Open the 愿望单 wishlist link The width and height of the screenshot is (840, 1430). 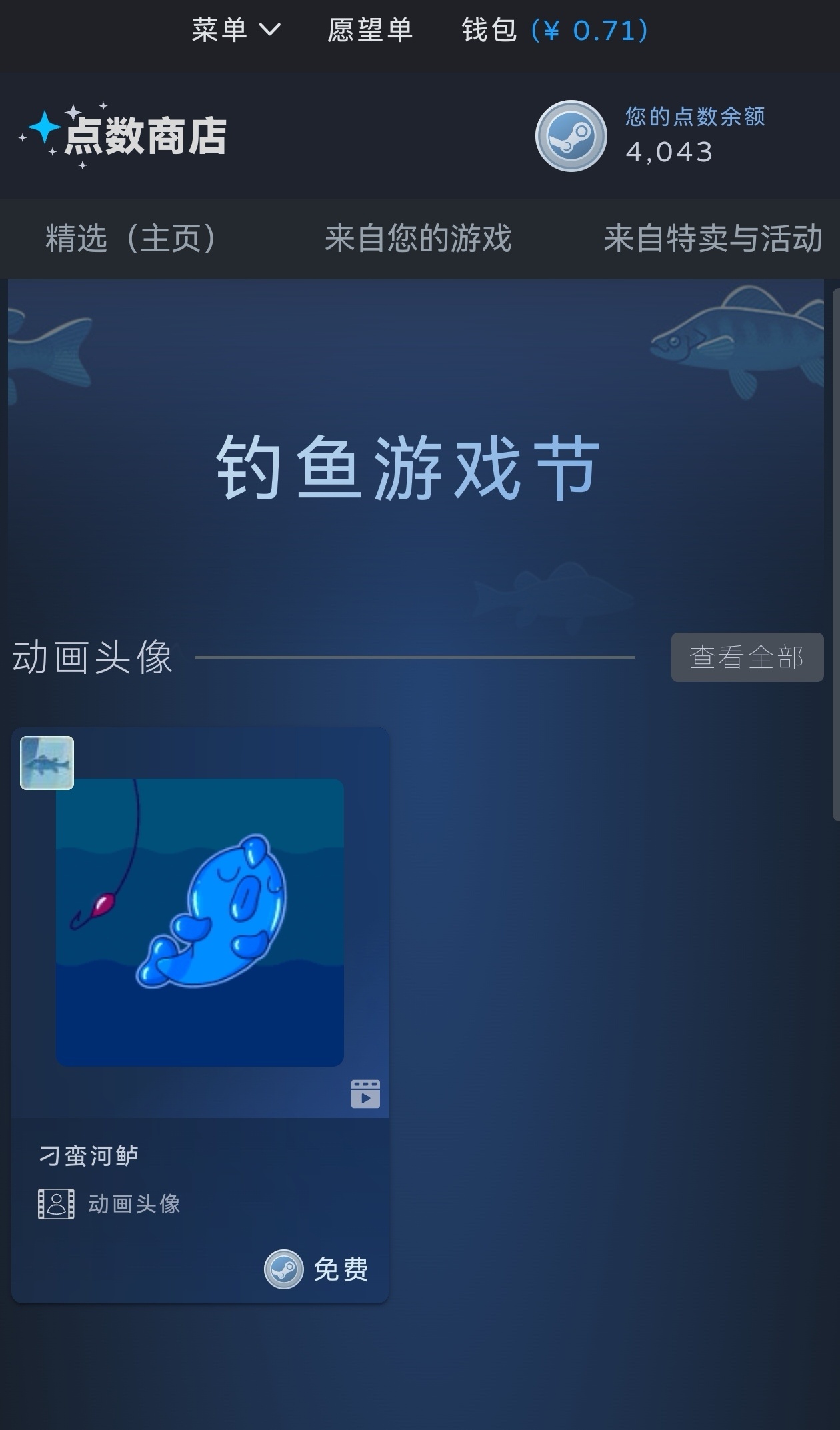point(370,31)
